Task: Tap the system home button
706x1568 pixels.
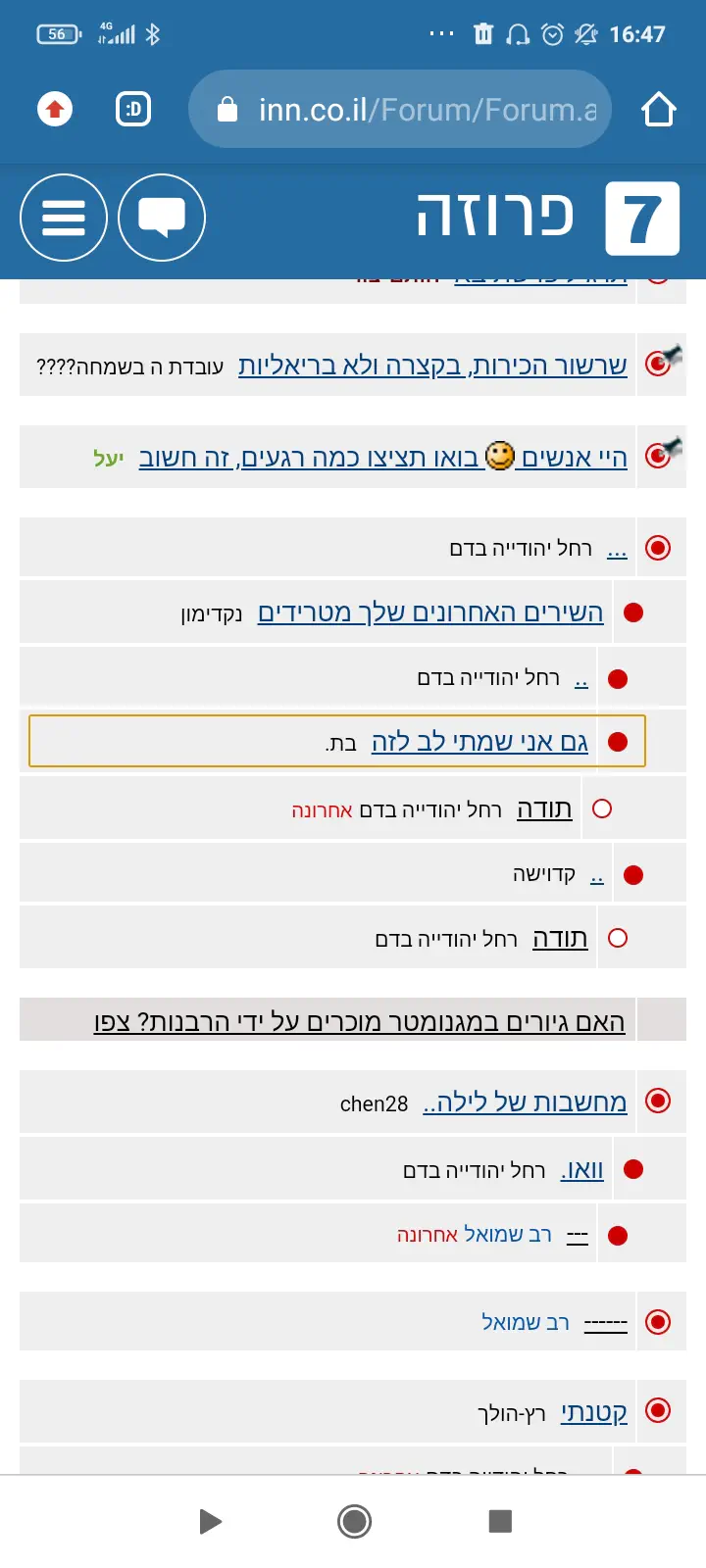Action: [x=354, y=1521]
